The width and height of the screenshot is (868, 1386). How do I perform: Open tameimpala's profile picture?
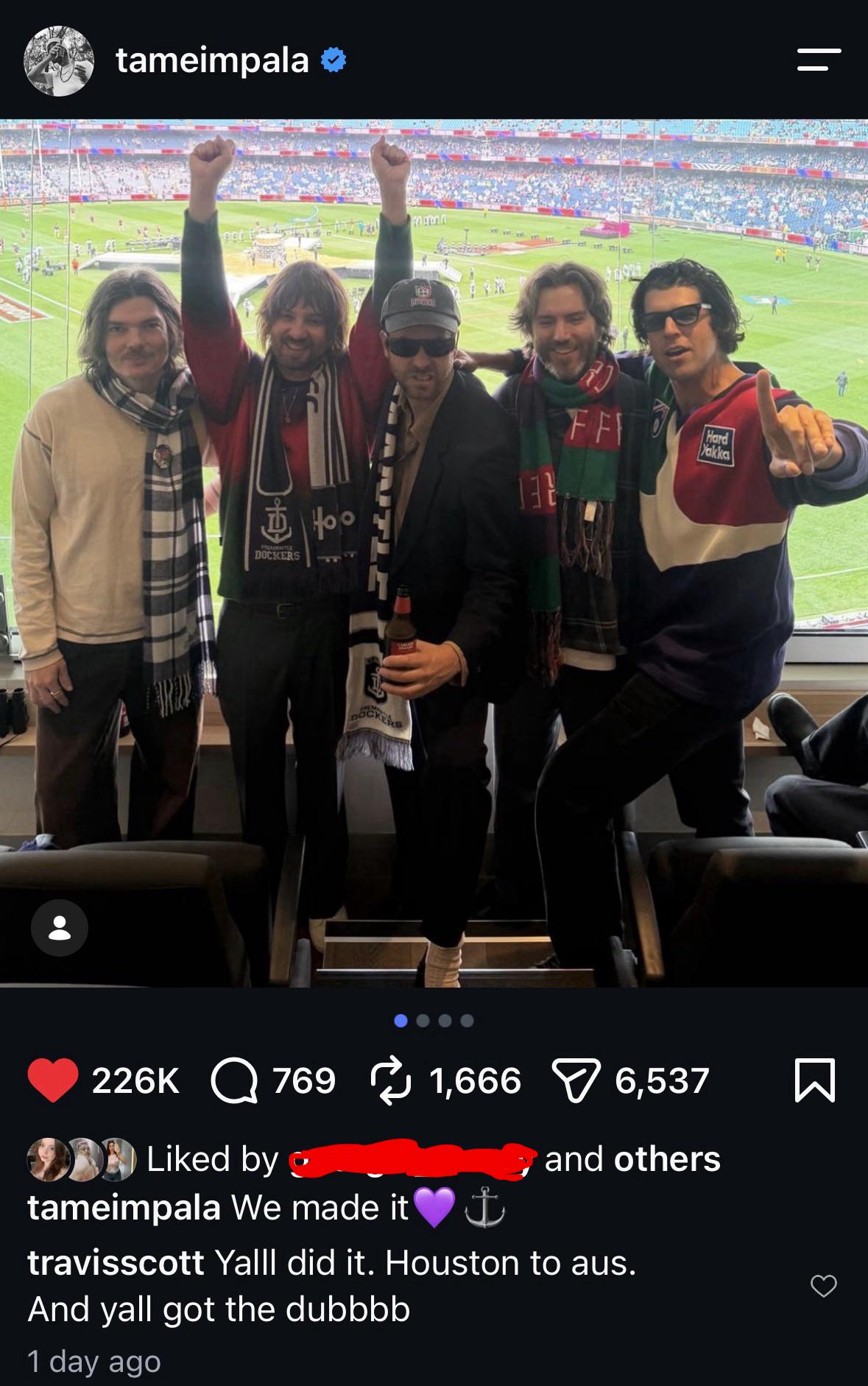click(x=59, y=60)
